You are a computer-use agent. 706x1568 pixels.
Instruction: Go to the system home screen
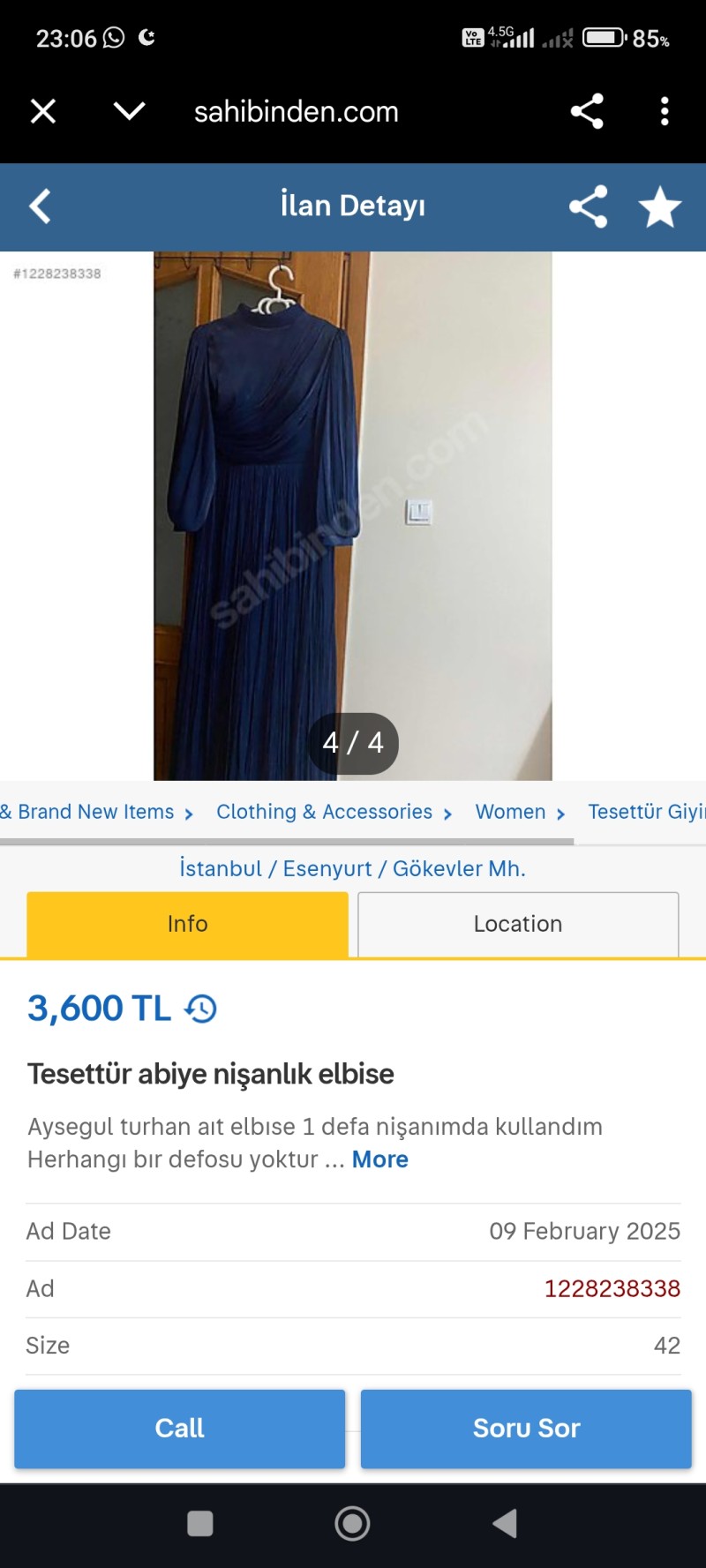pos(352,1523)
